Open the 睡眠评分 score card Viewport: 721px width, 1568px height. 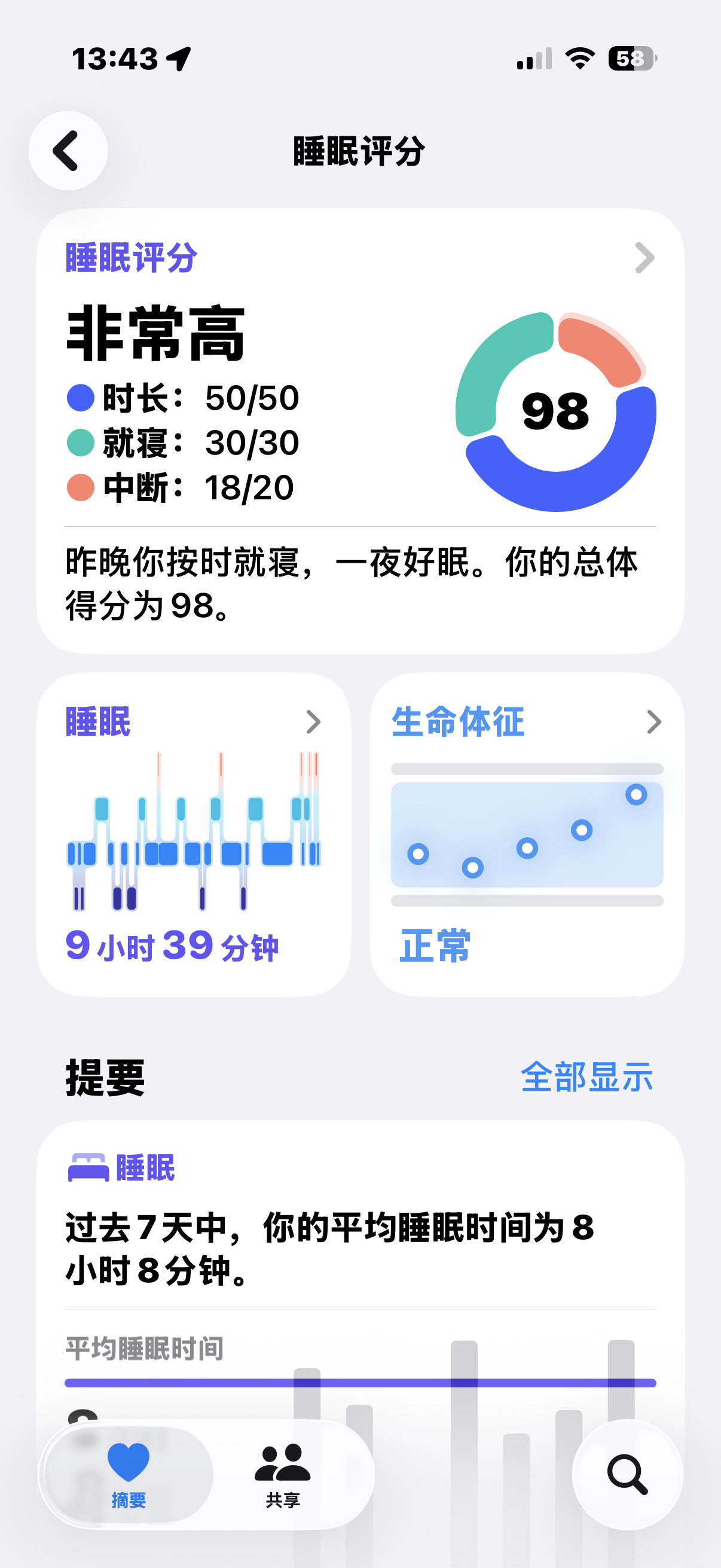click(360, 431)
